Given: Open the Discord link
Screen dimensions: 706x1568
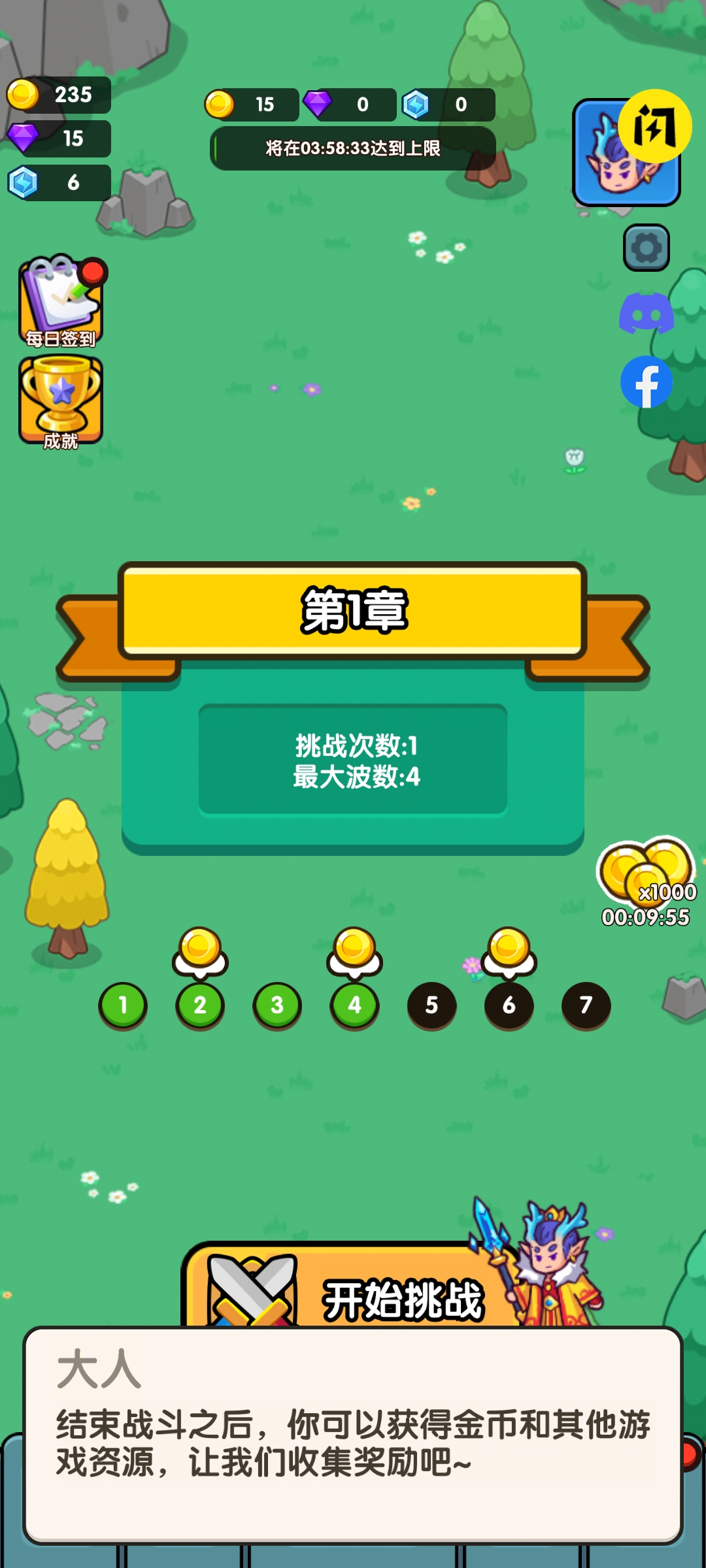Looking at the screenshot, I should [647, 314].
